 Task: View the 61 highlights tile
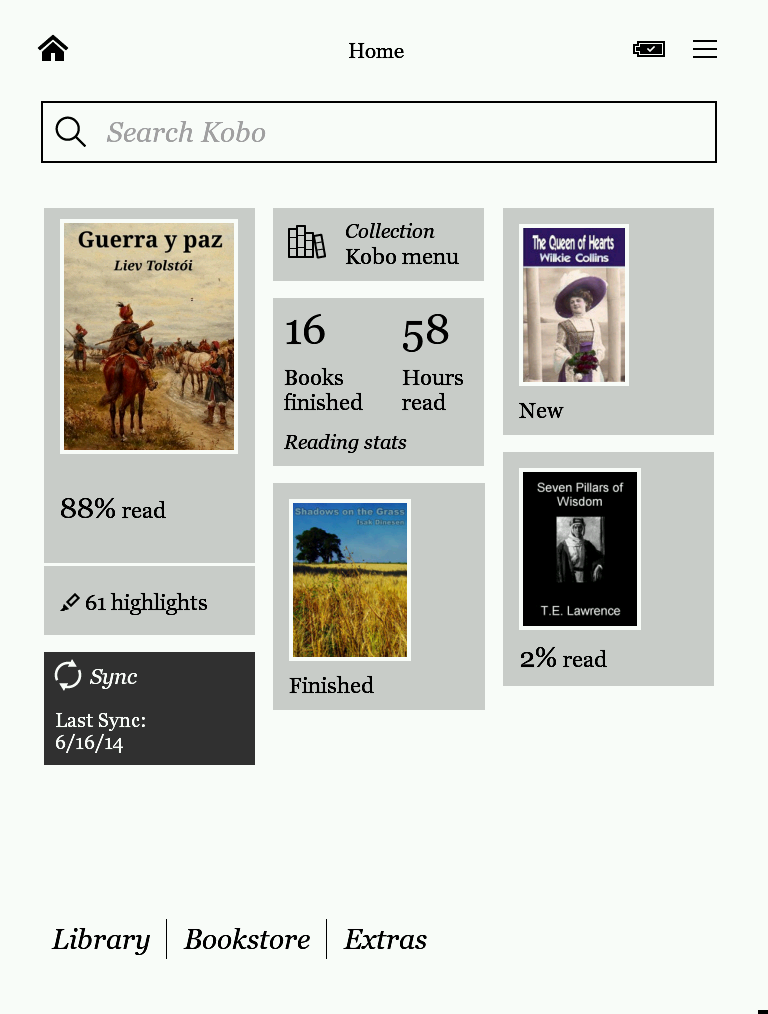point(149,601)
